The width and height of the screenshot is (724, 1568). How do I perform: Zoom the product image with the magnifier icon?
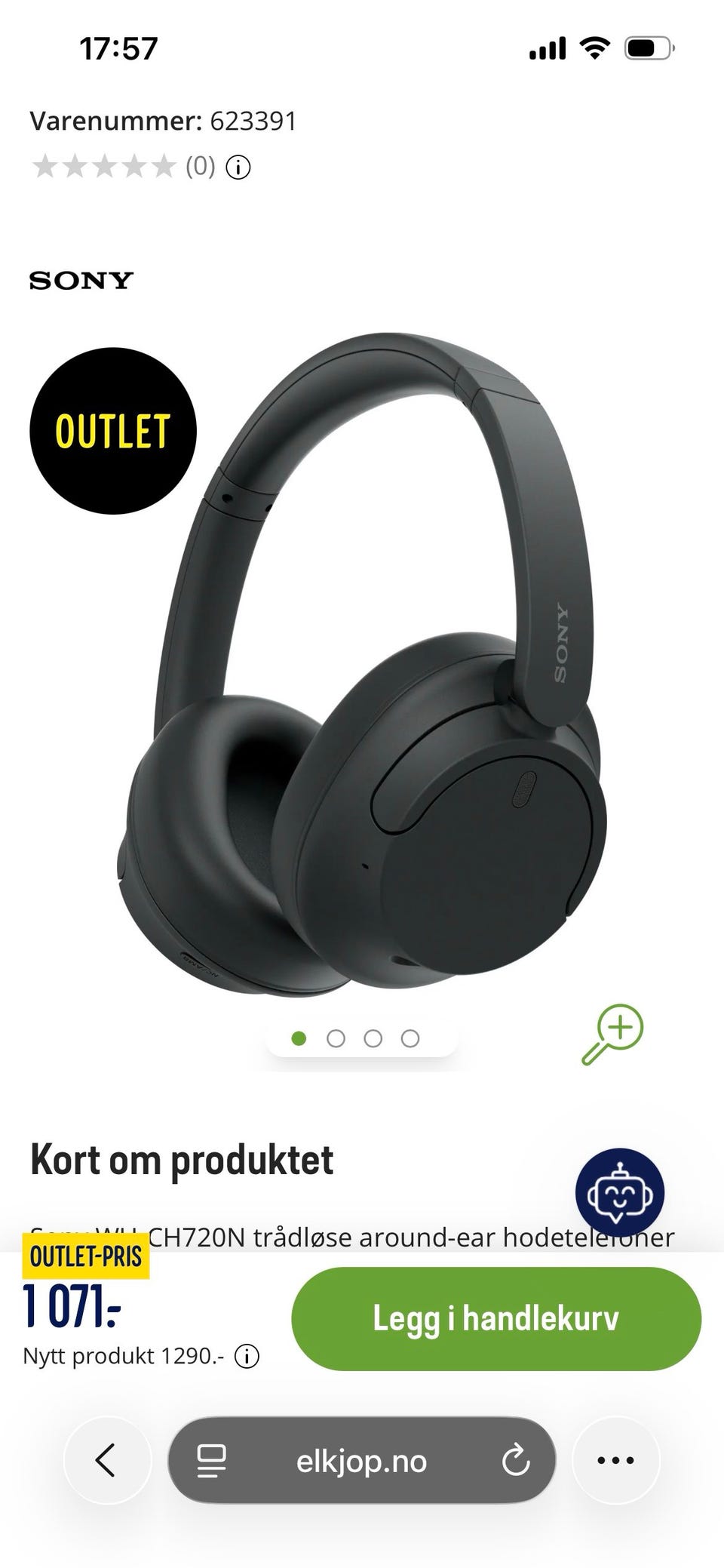click(x=612, y=1035)
